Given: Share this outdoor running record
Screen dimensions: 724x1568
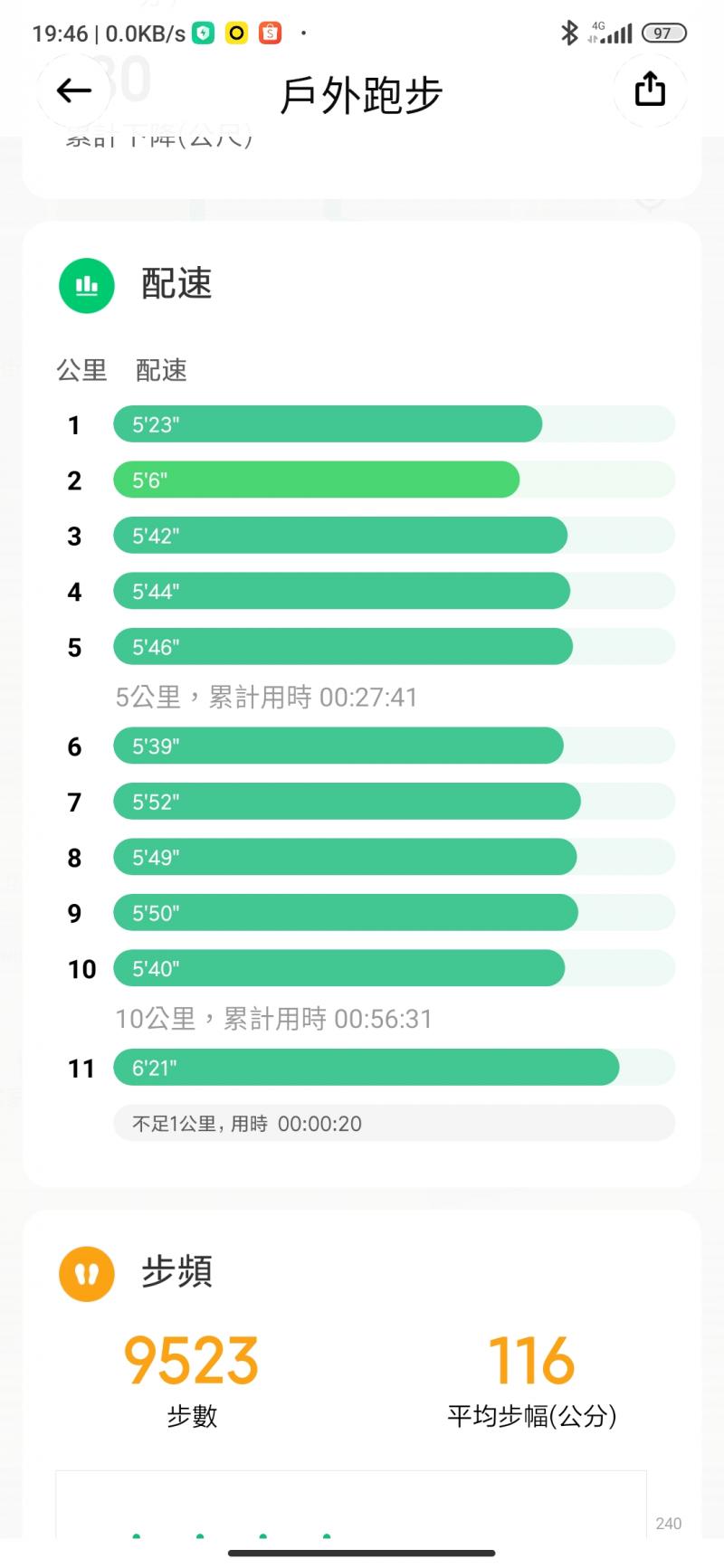Looking at the screenshot, I should click(650, 90).
